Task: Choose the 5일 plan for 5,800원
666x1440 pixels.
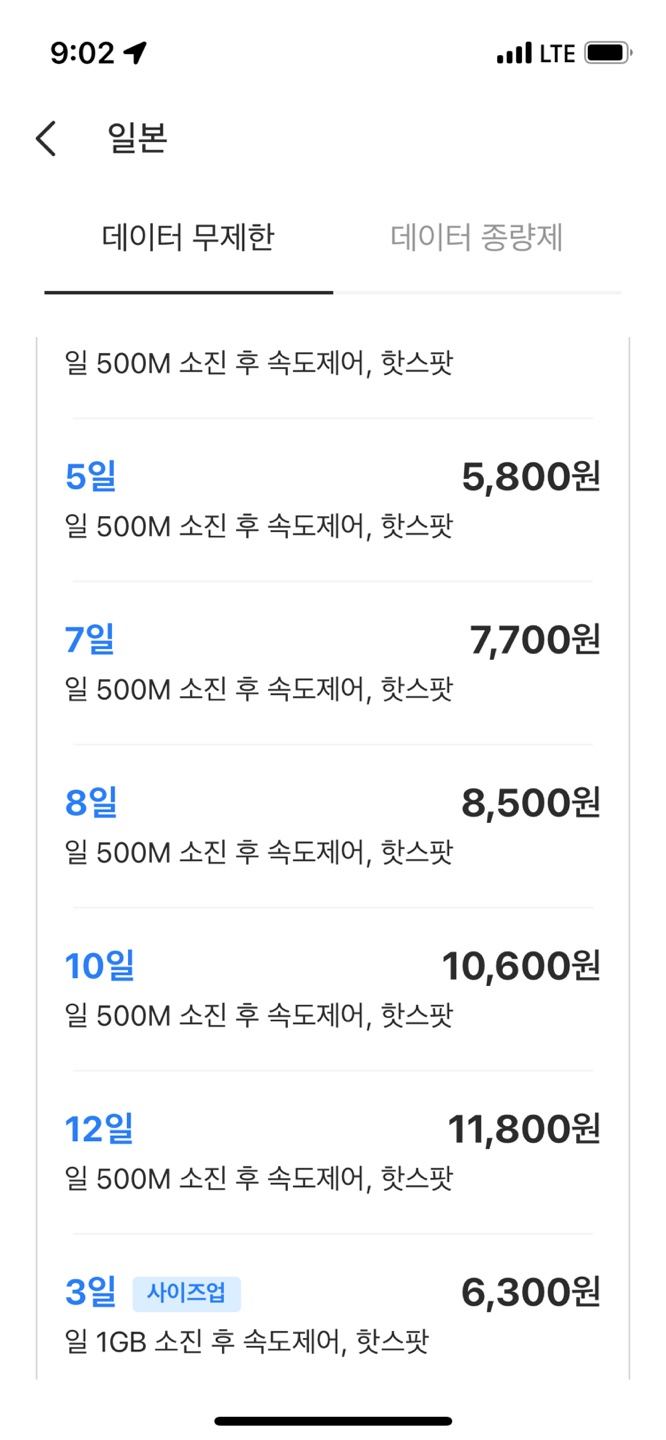Action: click(x=332, y=500)
